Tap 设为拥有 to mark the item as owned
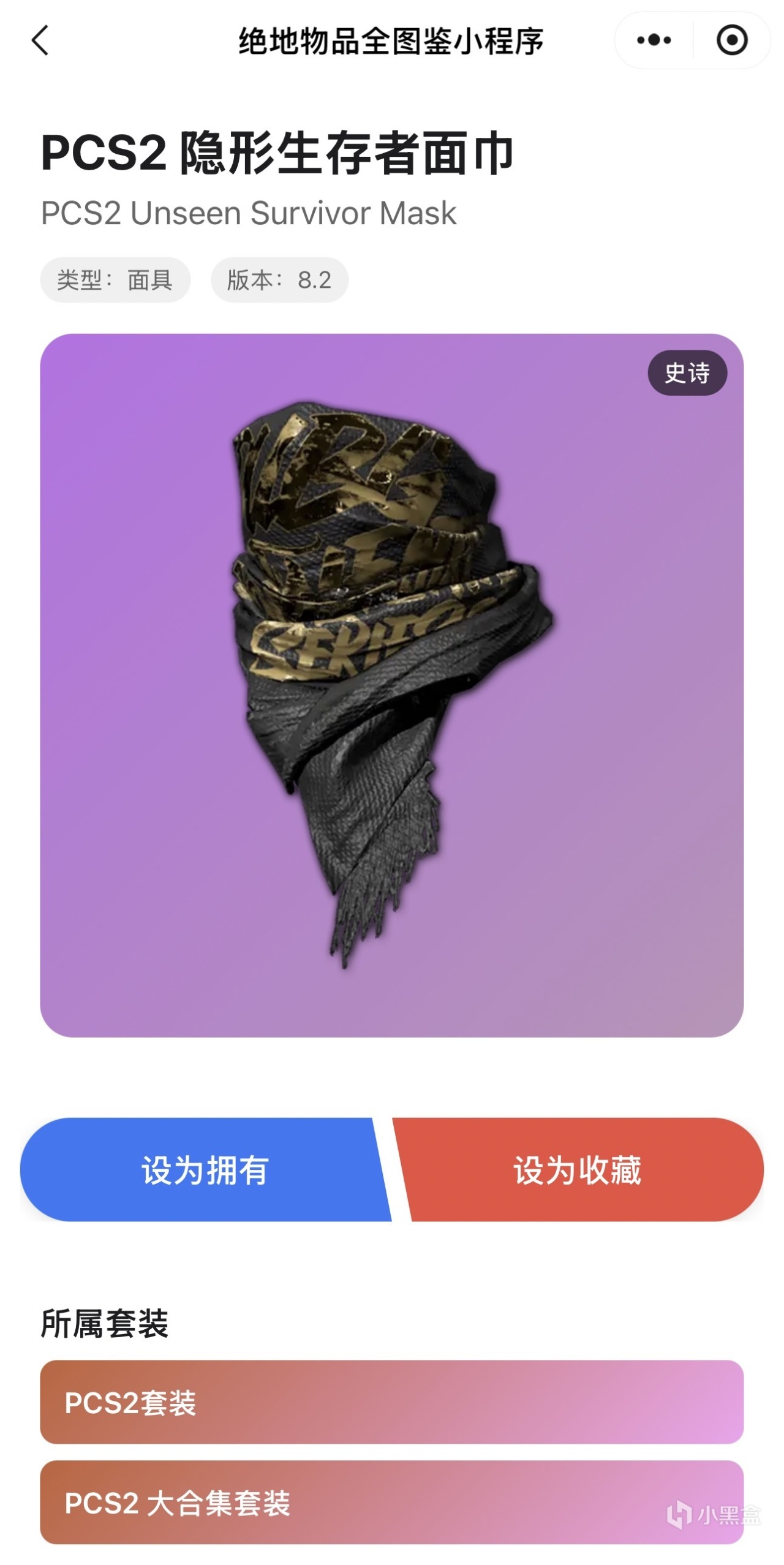This screenshot has height=1565, width=784. tap(205, 1169)
